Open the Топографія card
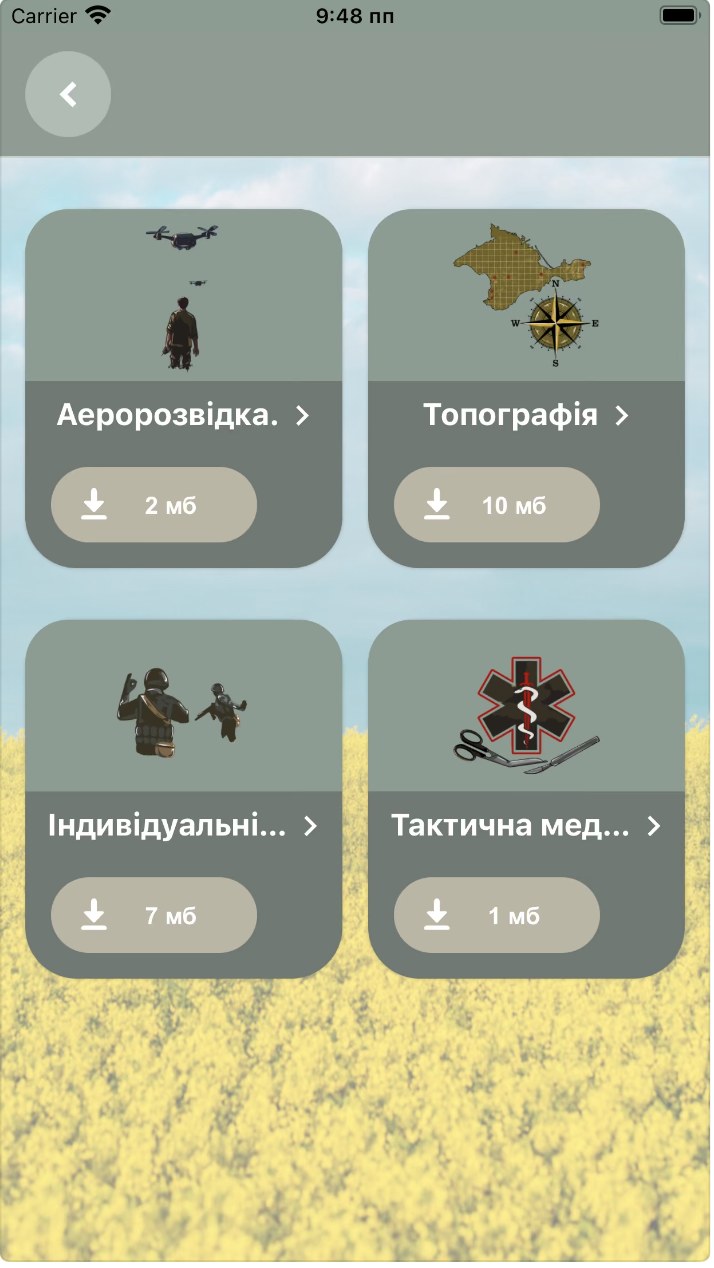Image resolution: width=714 pixels, height=1268 pixels. coord(526,415)
